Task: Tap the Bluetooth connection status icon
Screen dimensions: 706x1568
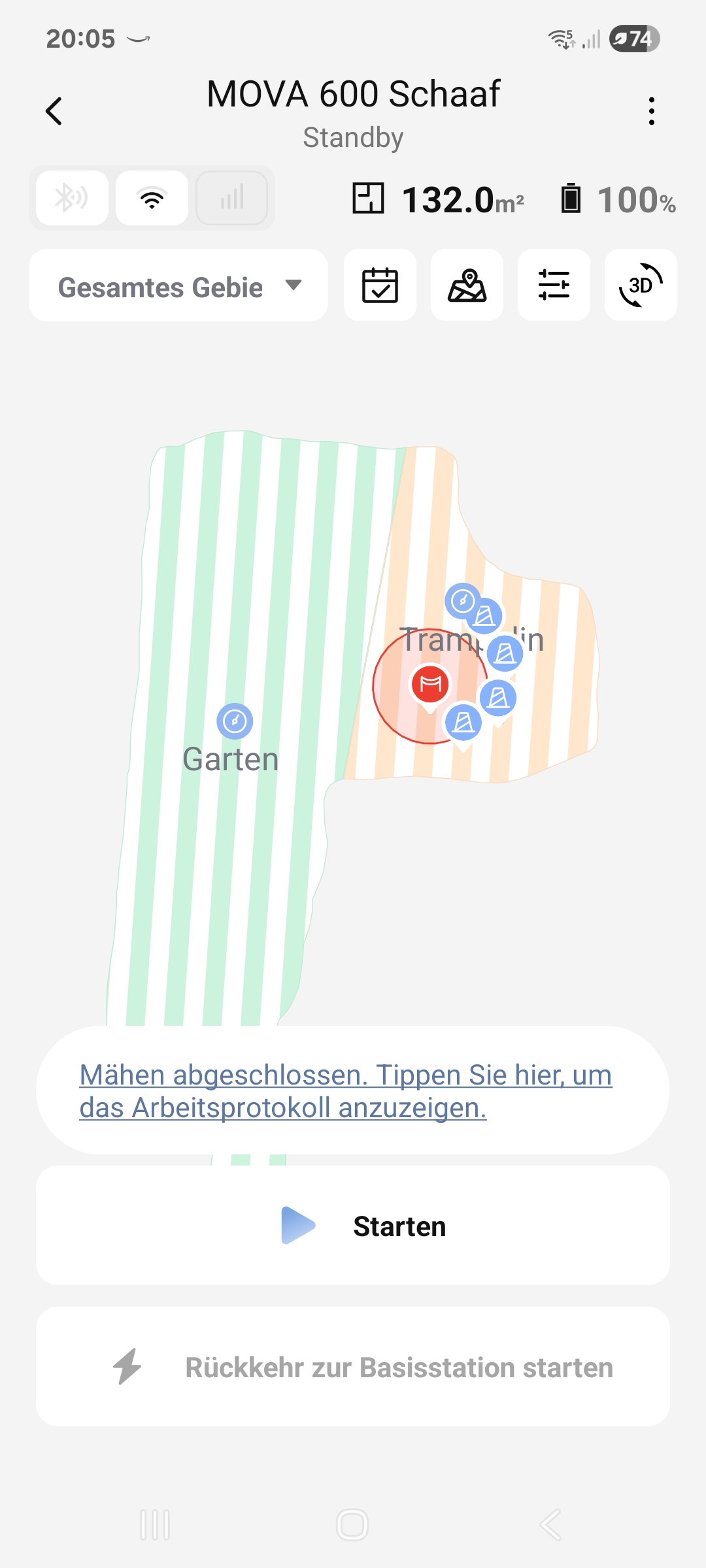Action: tap(72, 198)
